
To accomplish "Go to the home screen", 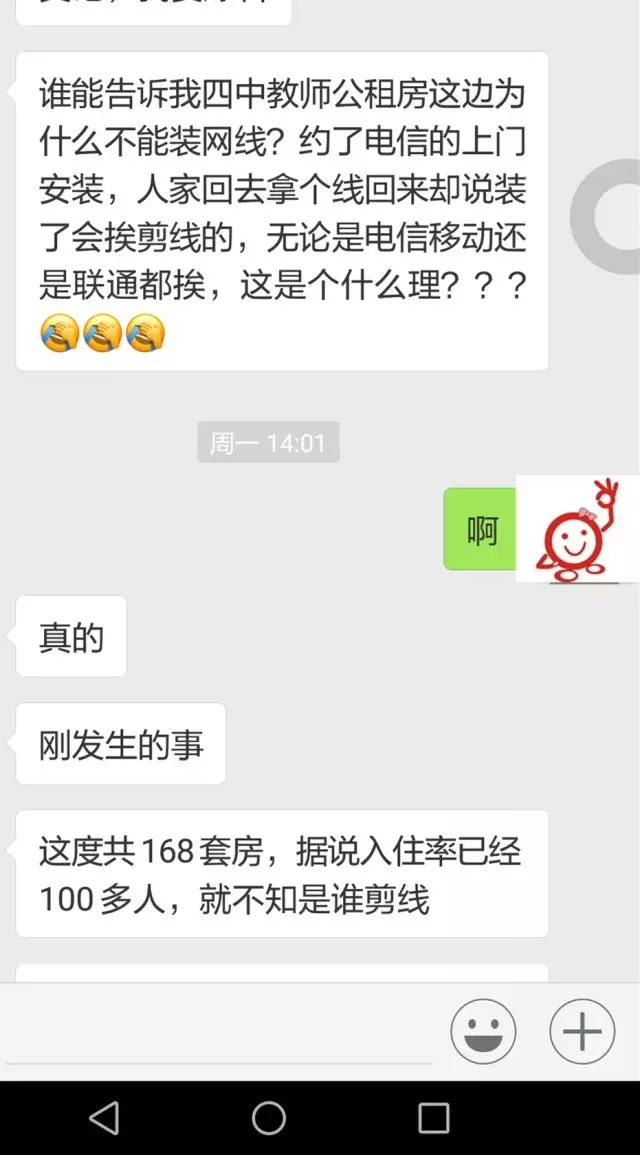I will tap(269, 1118).
